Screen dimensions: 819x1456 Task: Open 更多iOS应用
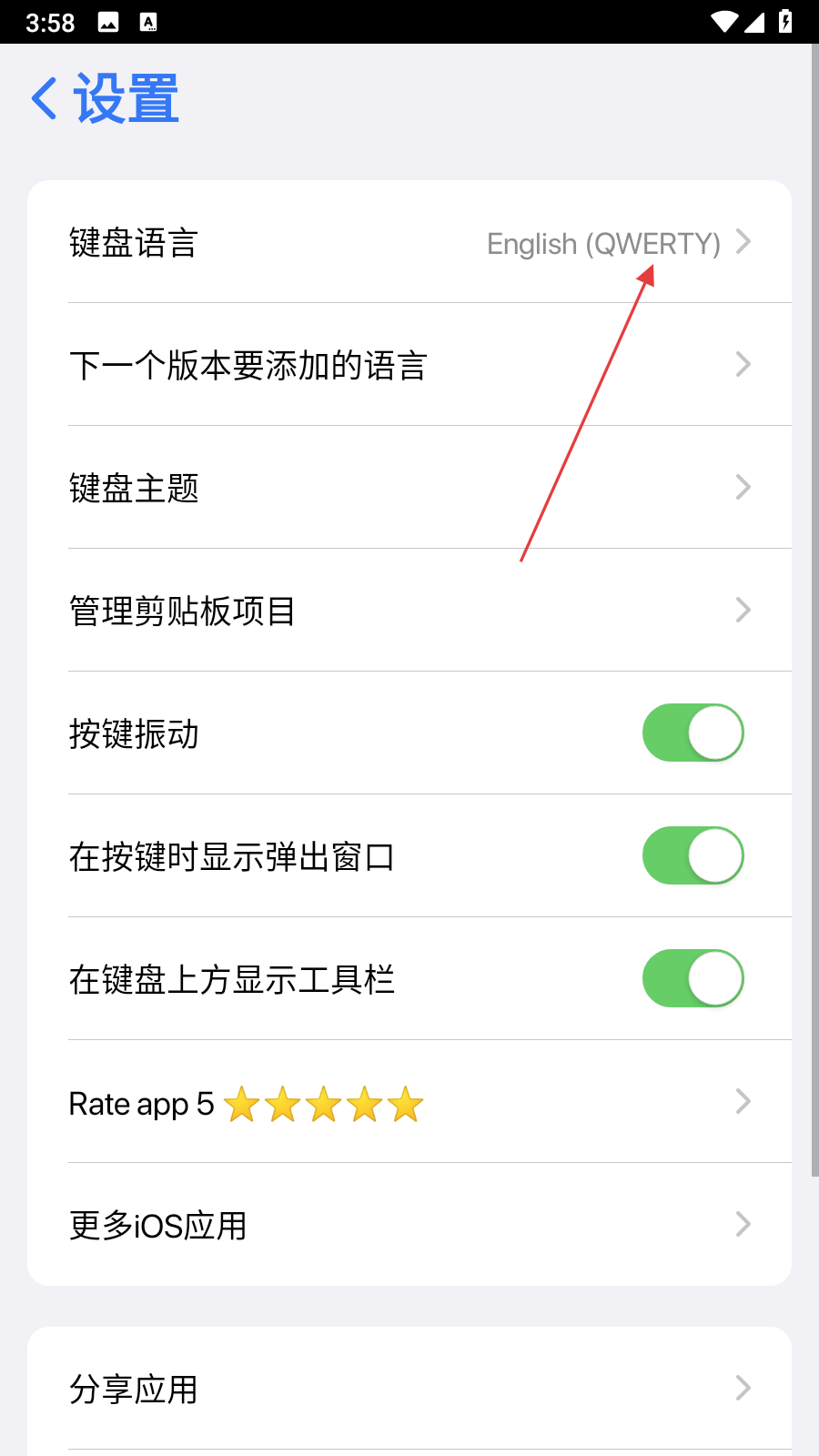click(x=409, y=1225)
